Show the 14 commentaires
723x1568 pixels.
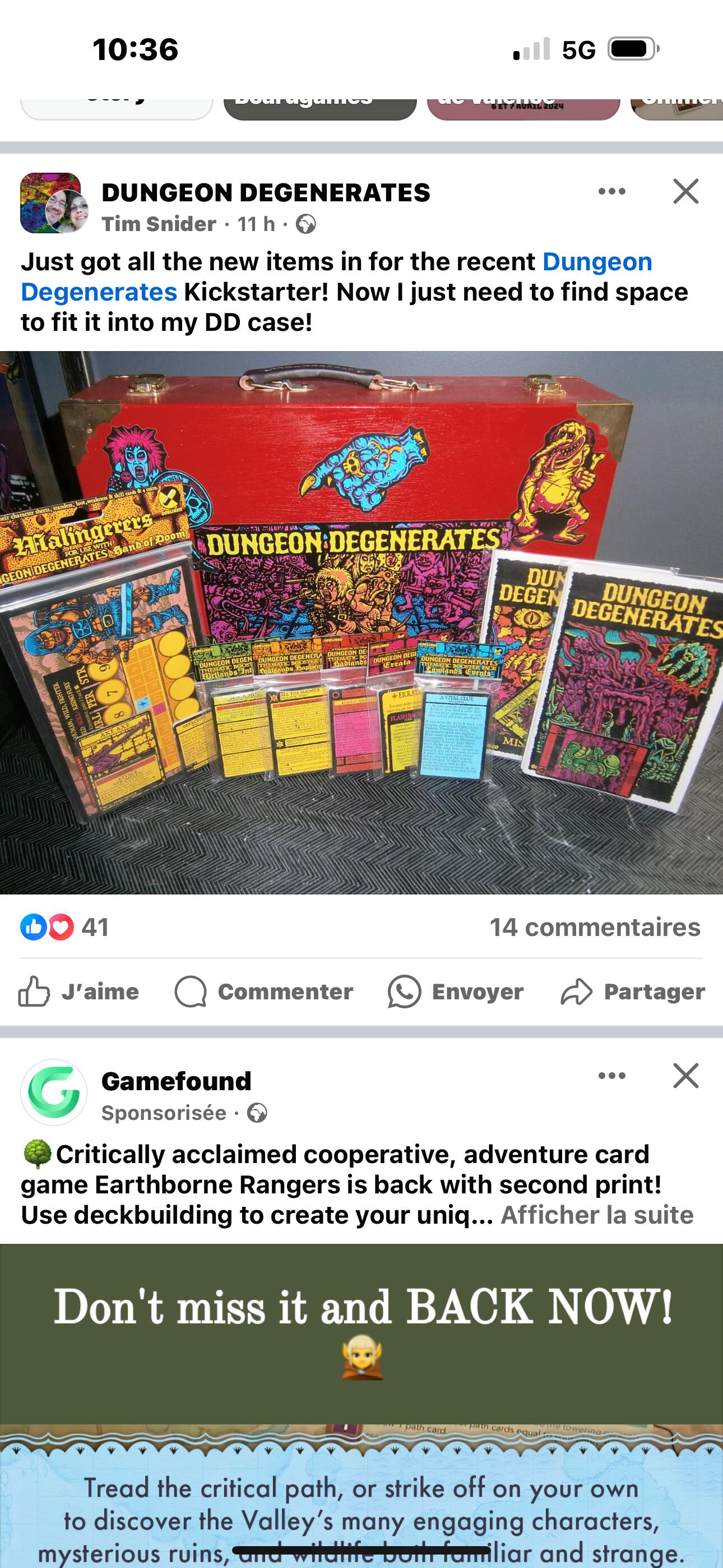pos(595,927)
